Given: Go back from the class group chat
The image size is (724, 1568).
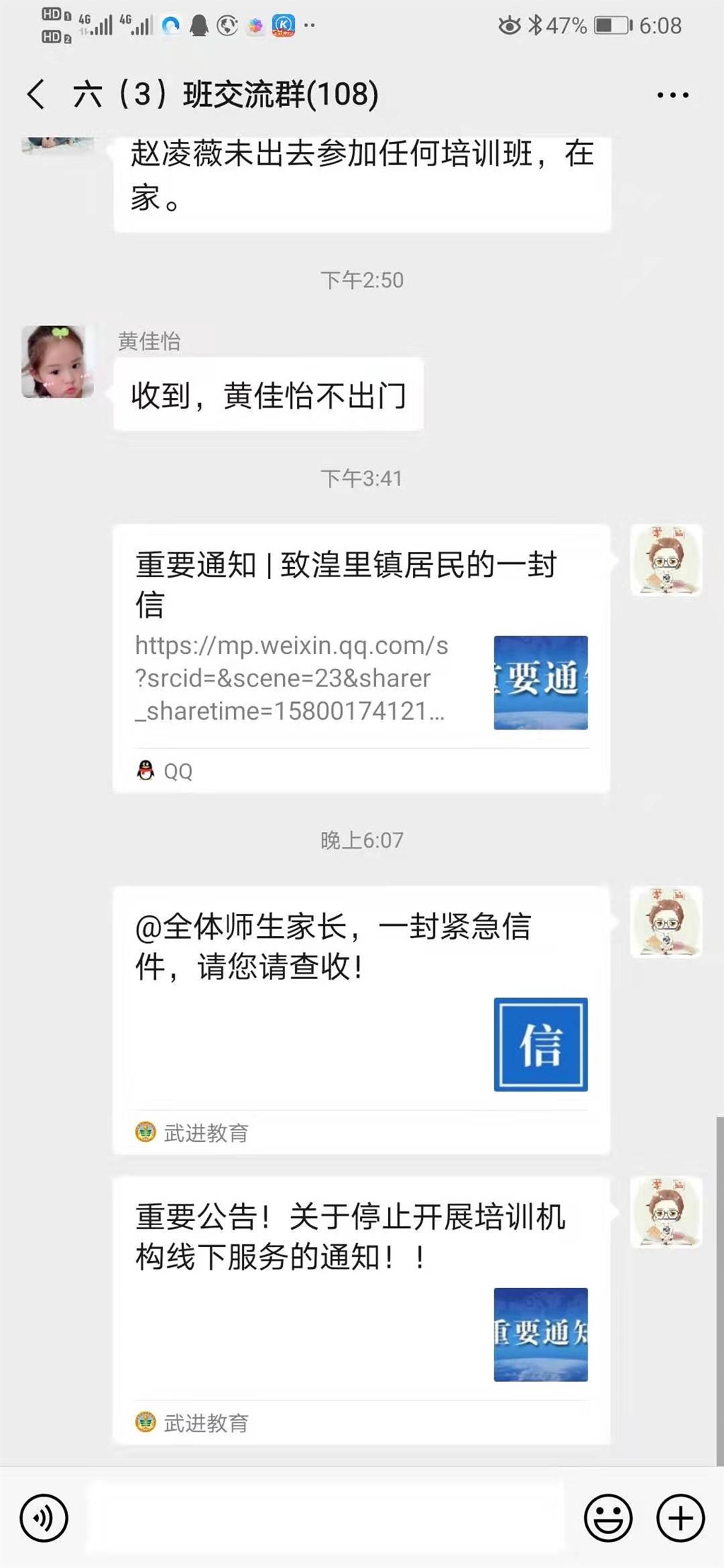Looking at the screenshot, I should coord(37,95).
